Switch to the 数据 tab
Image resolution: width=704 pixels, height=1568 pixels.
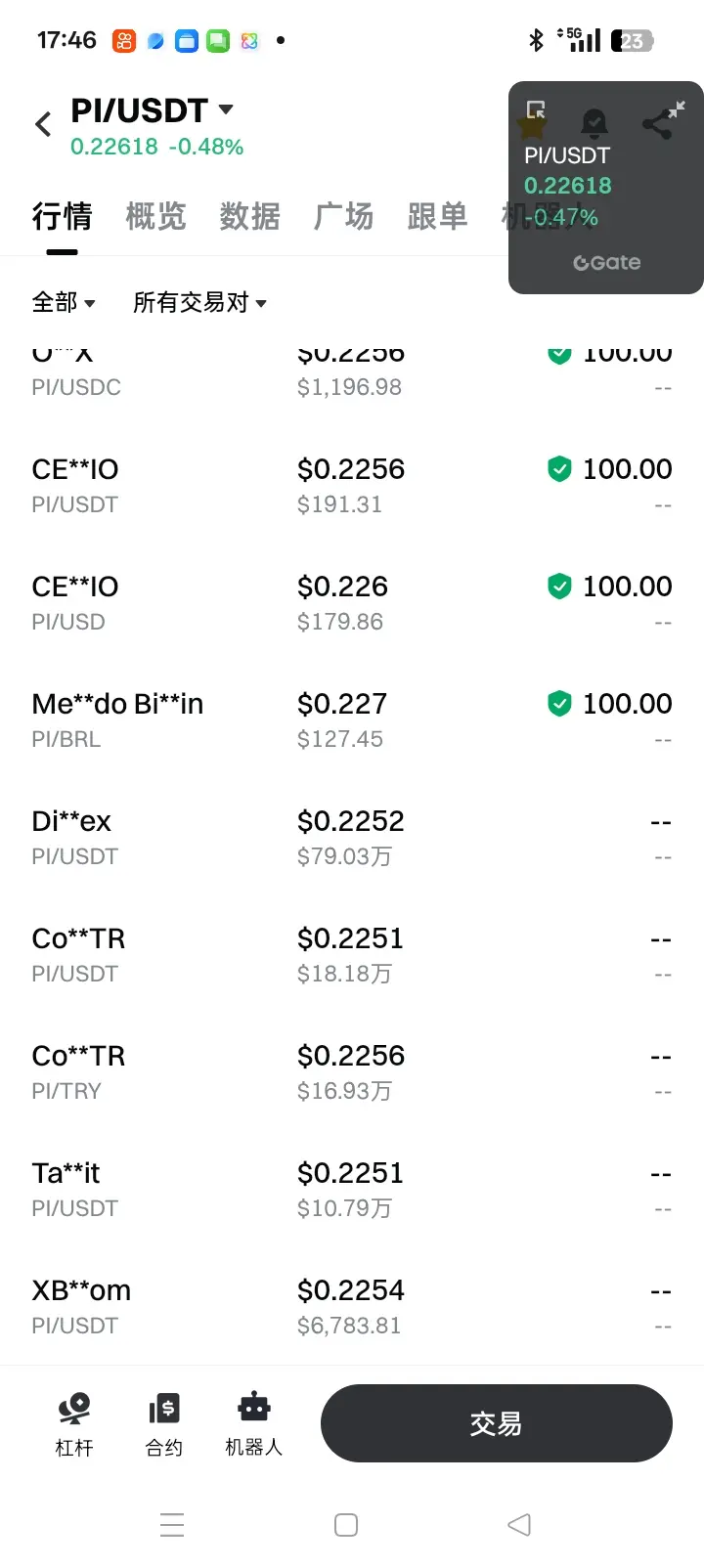coord(249,216)
